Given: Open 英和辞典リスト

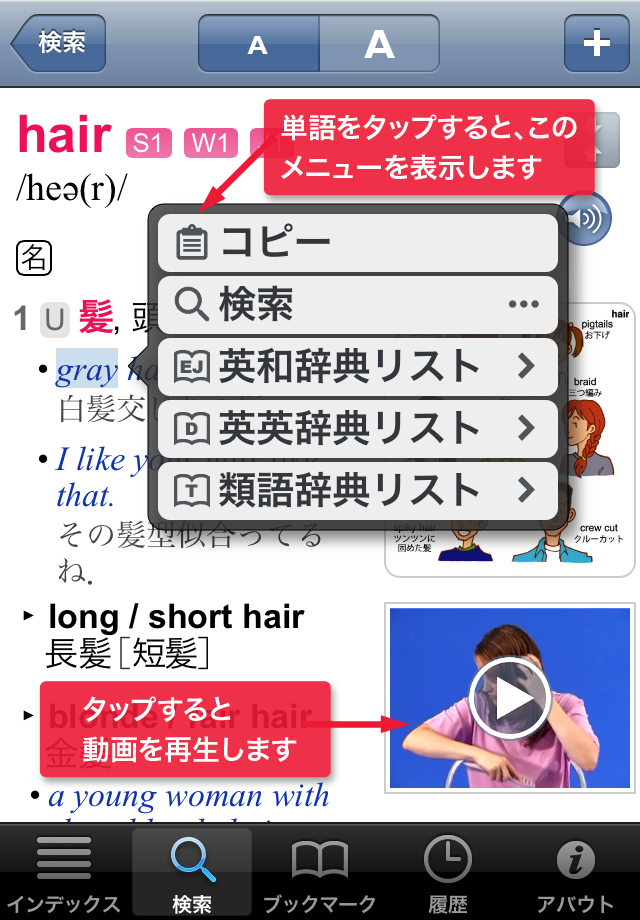Looking at the screenshot, I should [x=355, y=367].
